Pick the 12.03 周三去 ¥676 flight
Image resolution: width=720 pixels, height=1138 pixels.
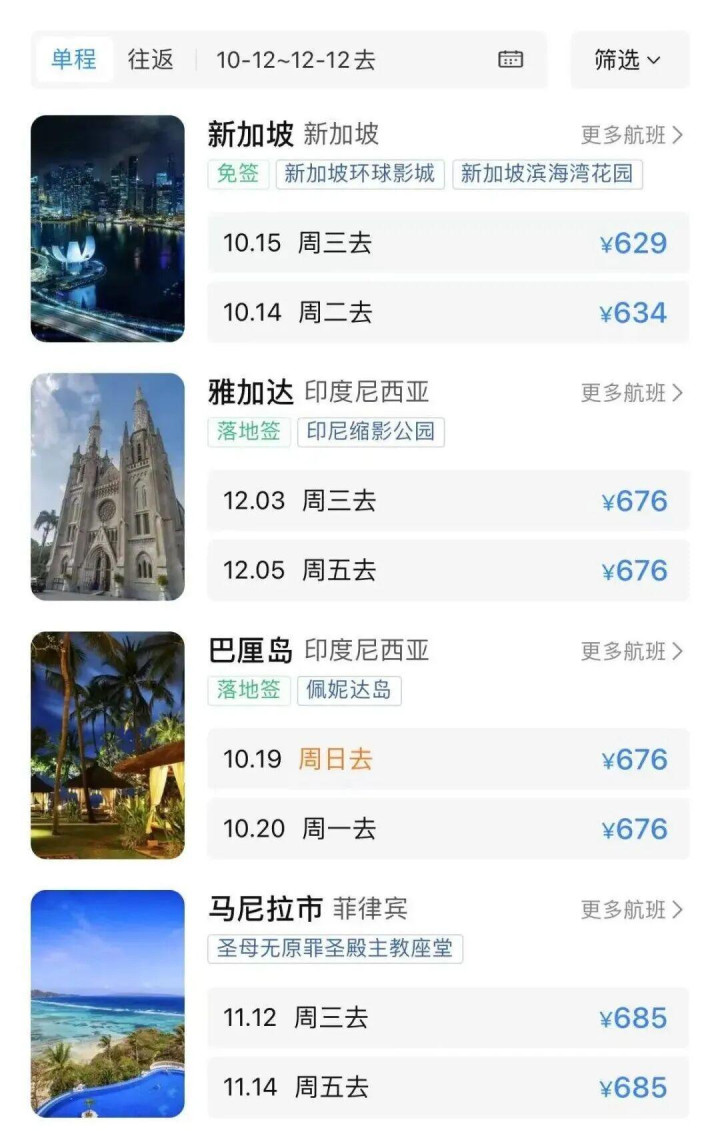point(447,501)
